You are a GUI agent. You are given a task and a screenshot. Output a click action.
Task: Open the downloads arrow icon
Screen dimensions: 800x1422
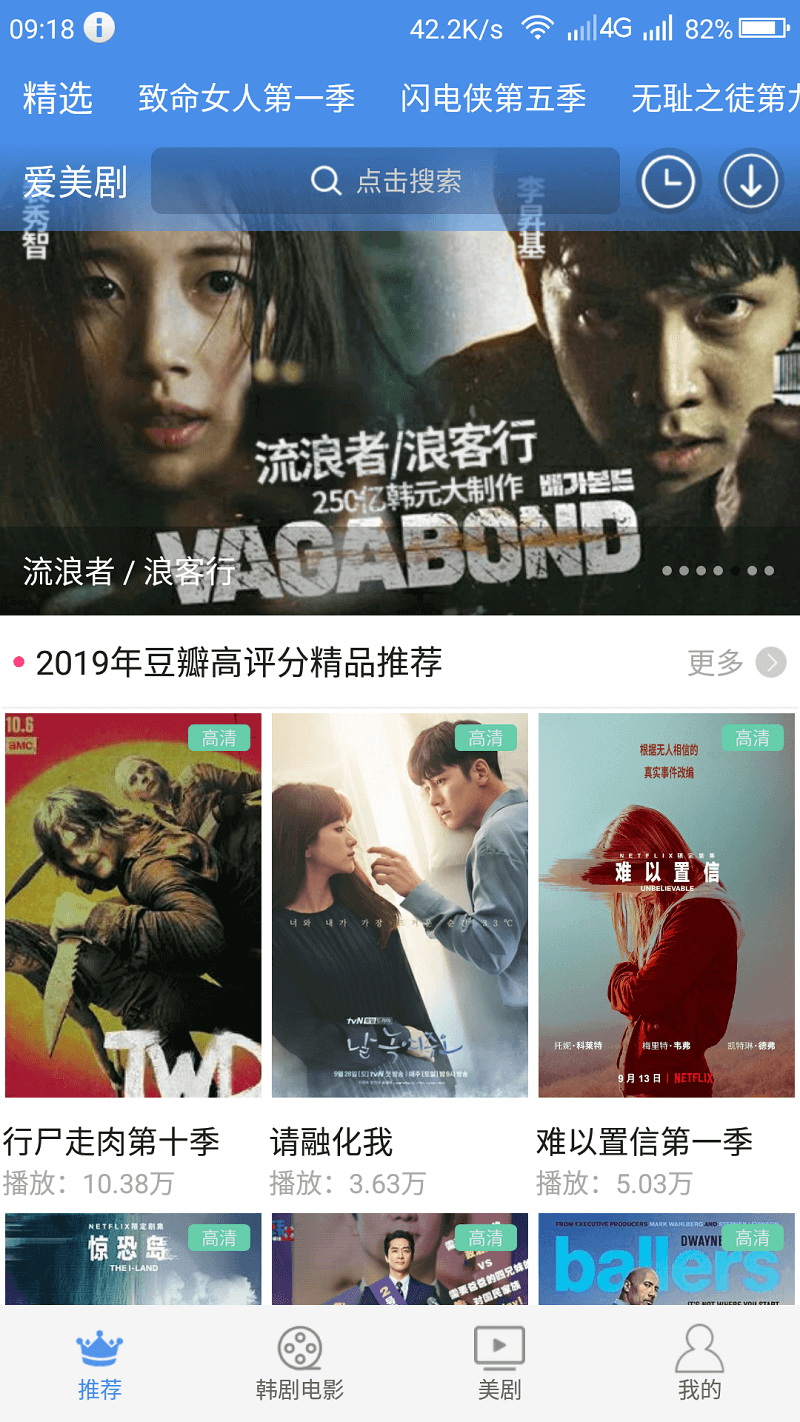(x=751, y=181)
